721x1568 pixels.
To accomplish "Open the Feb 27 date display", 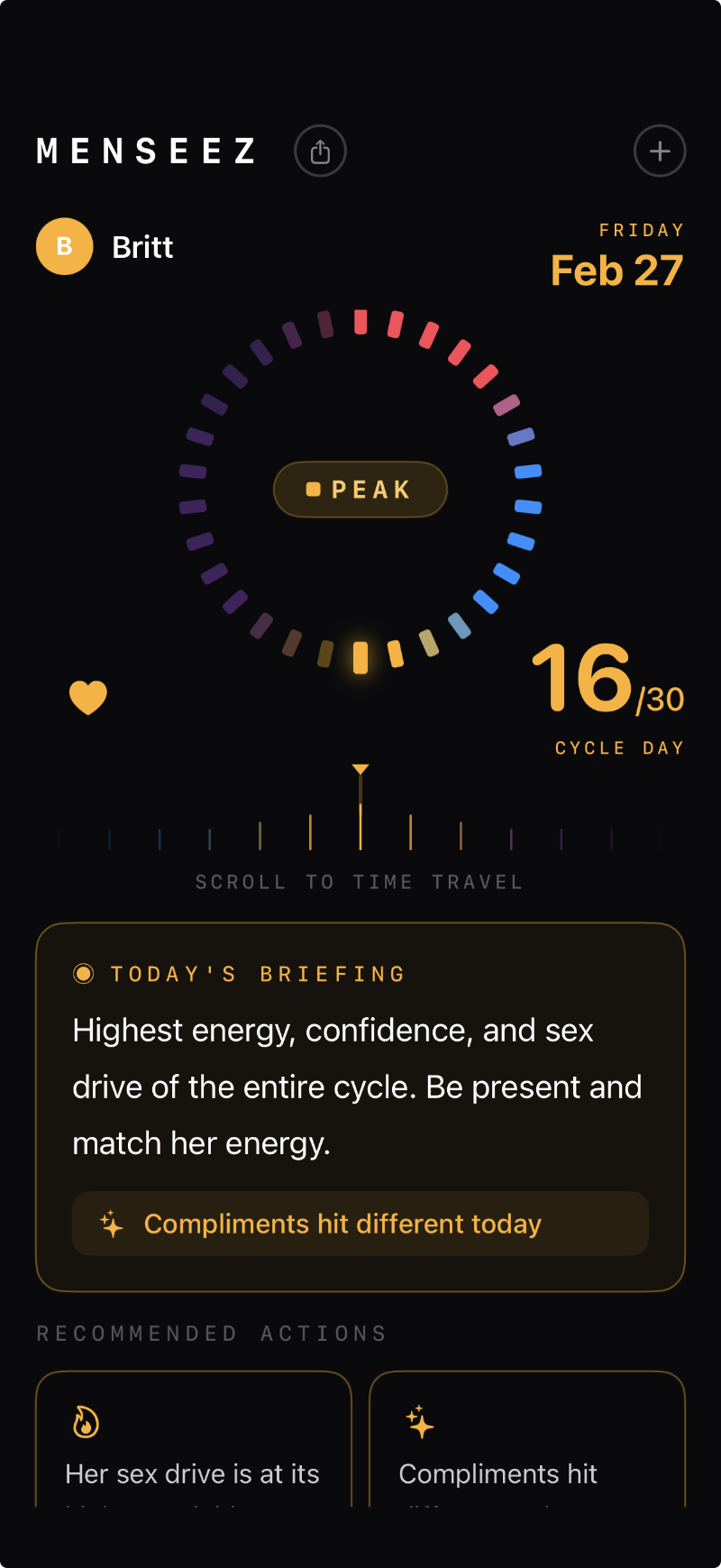I will pos(616,270).
